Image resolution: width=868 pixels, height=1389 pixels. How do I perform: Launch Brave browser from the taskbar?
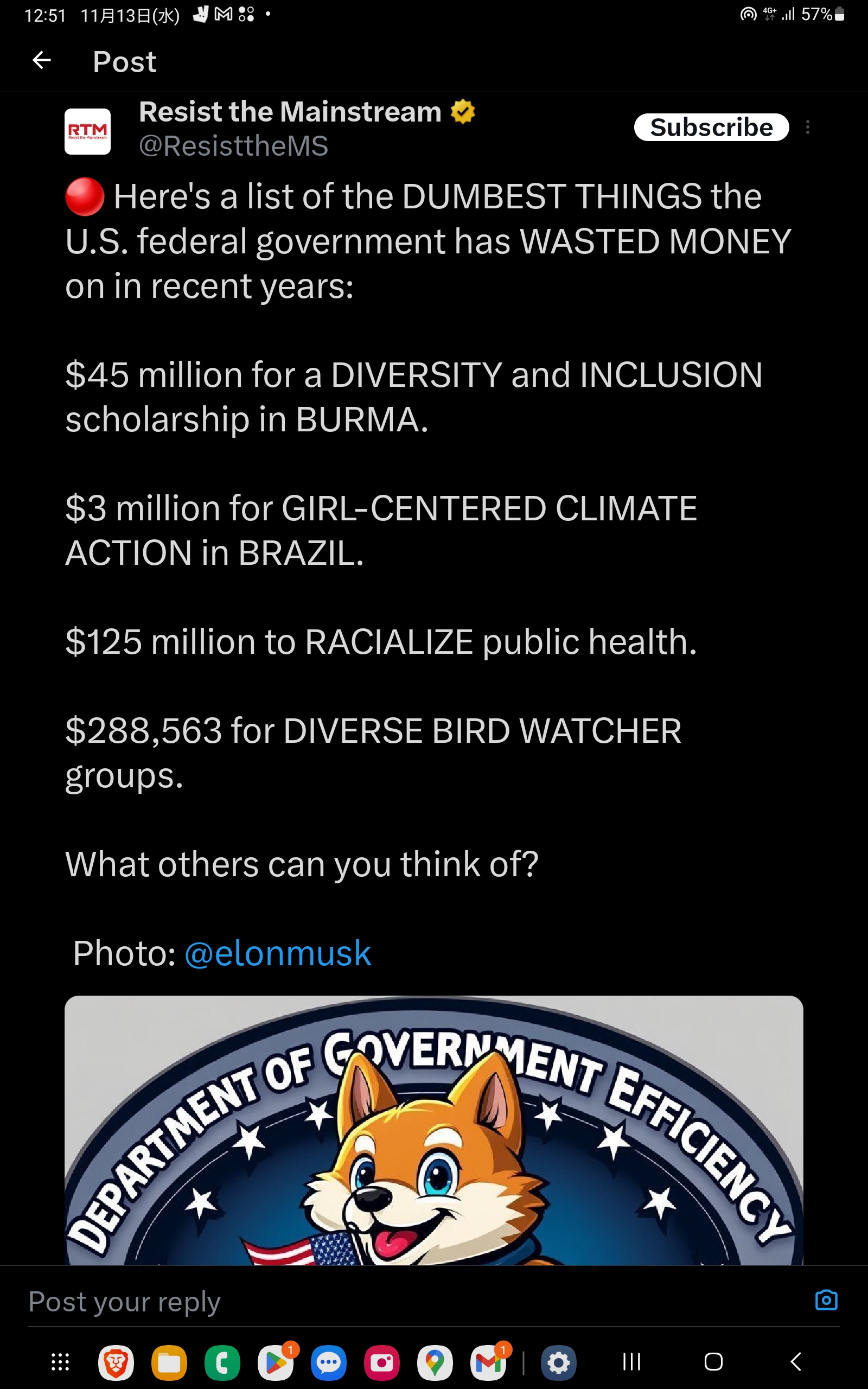[x=116, y=1362]
